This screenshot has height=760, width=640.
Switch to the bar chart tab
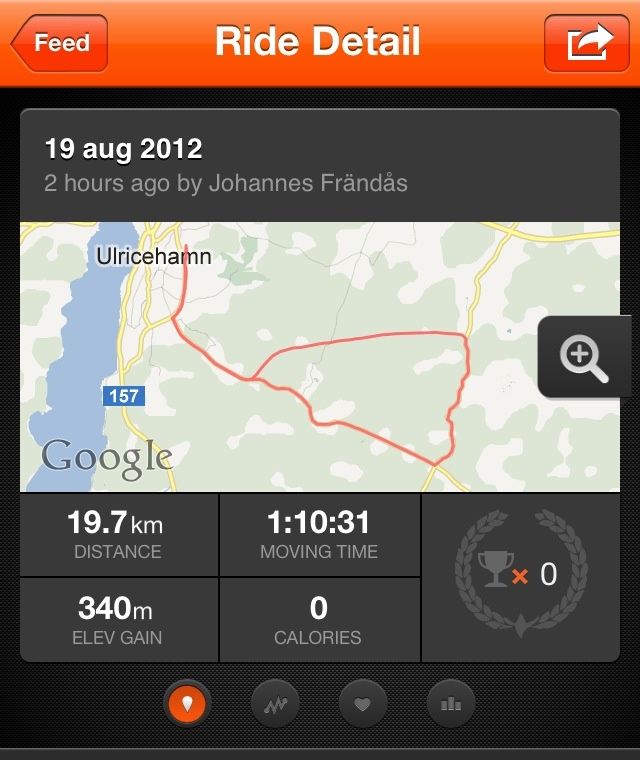450,705
